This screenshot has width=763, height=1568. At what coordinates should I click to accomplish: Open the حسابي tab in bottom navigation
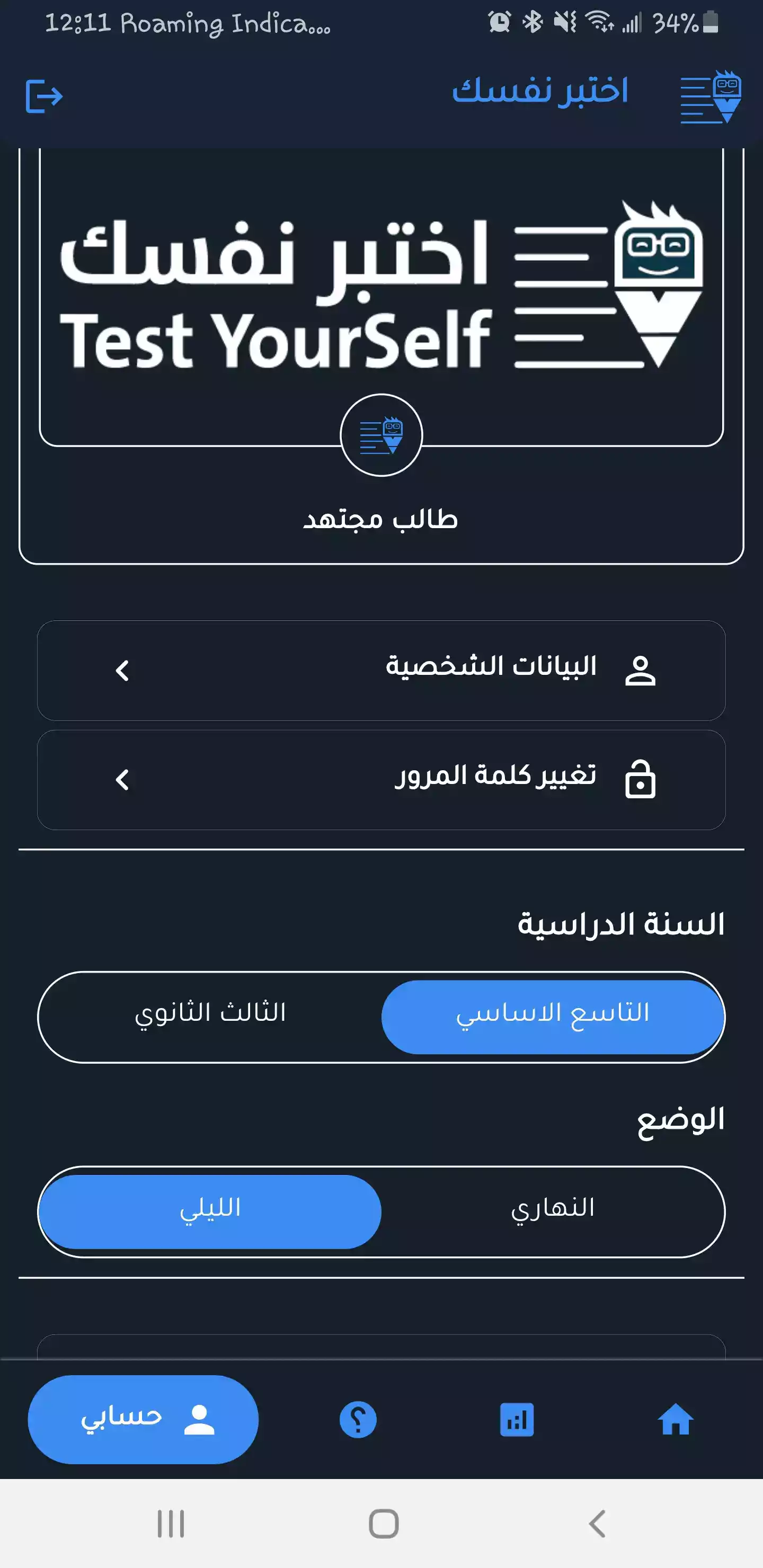tap(143, 1419)
